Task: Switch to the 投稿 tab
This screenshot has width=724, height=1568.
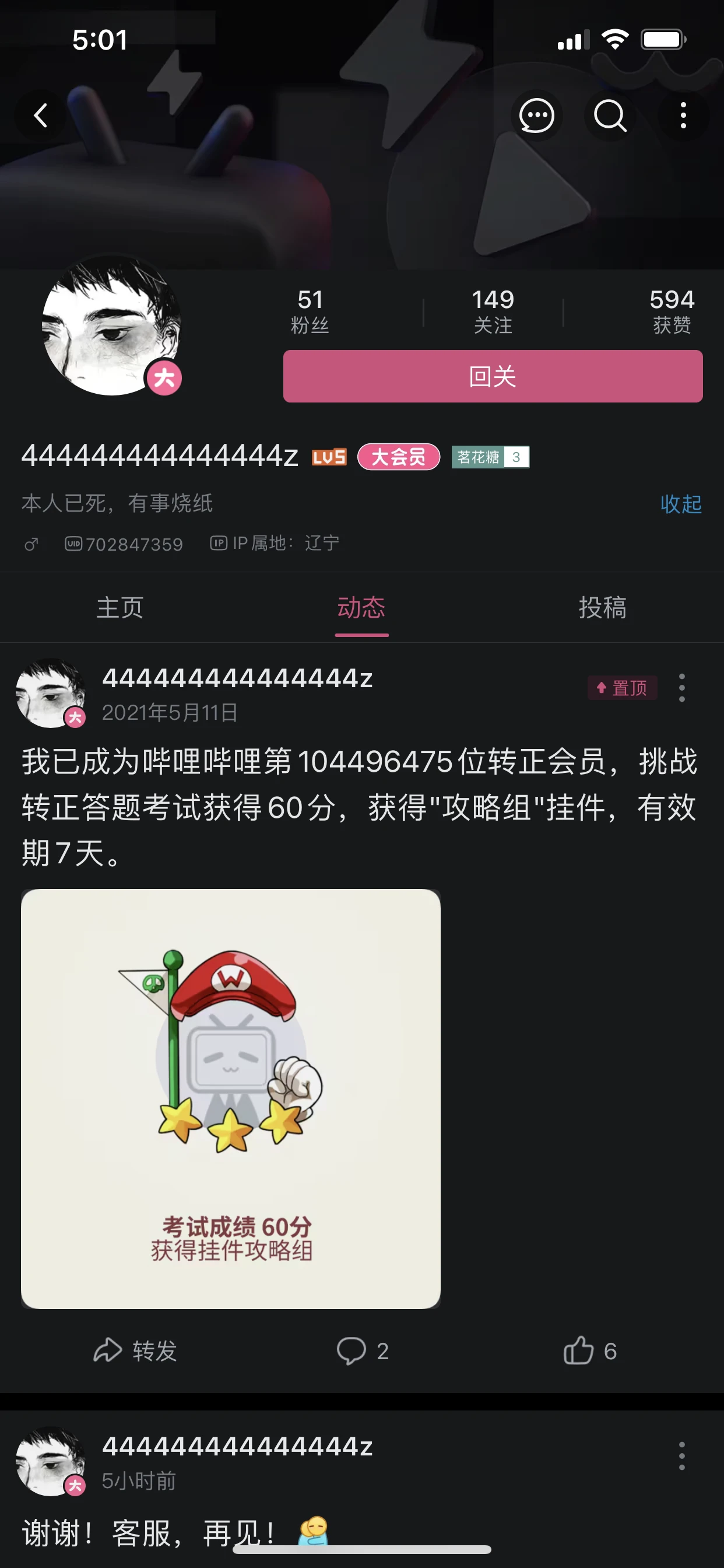Action: [x=602, y=607]
